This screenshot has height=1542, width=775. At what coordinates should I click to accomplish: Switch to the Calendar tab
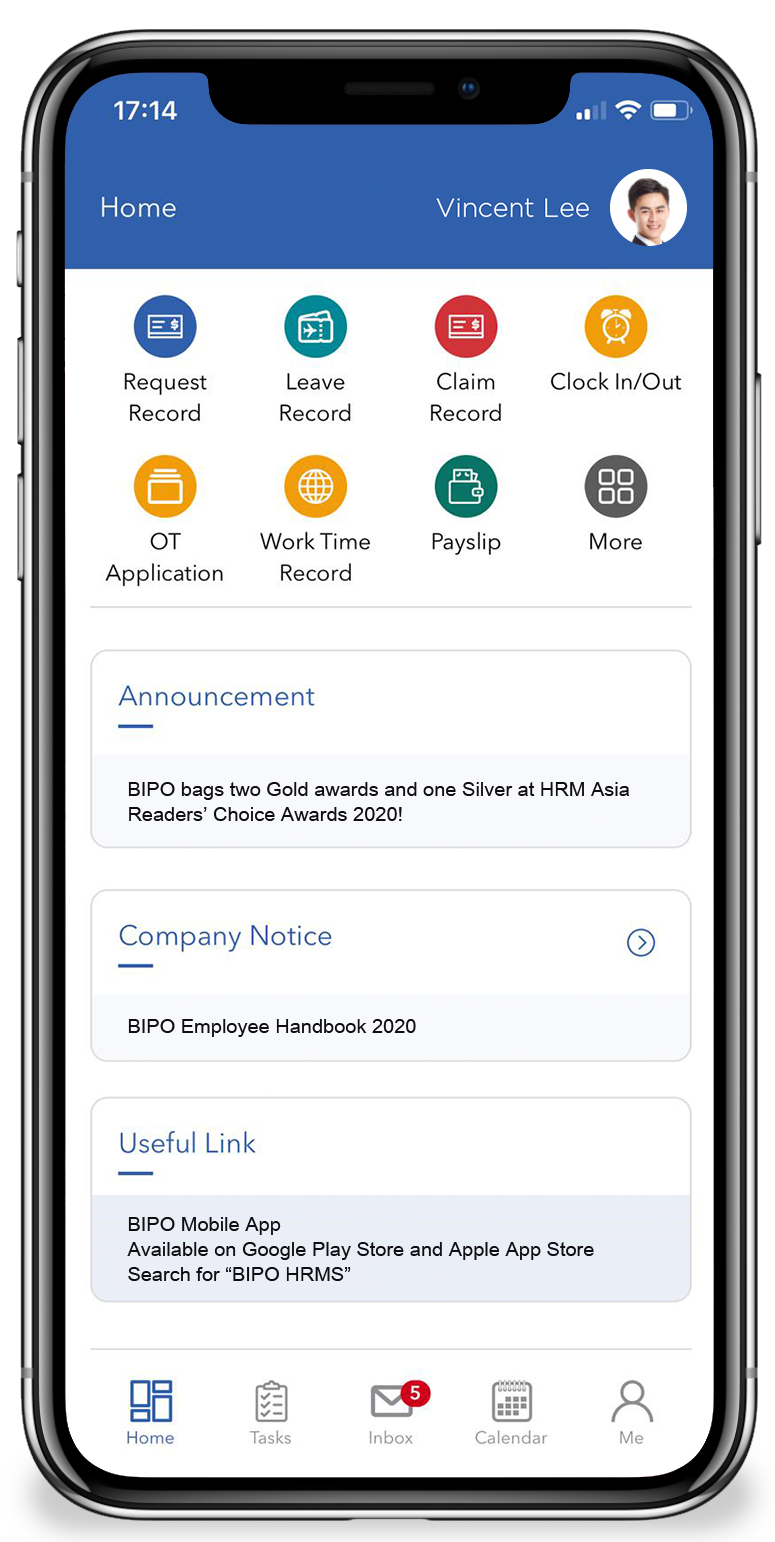point(511,1413)
